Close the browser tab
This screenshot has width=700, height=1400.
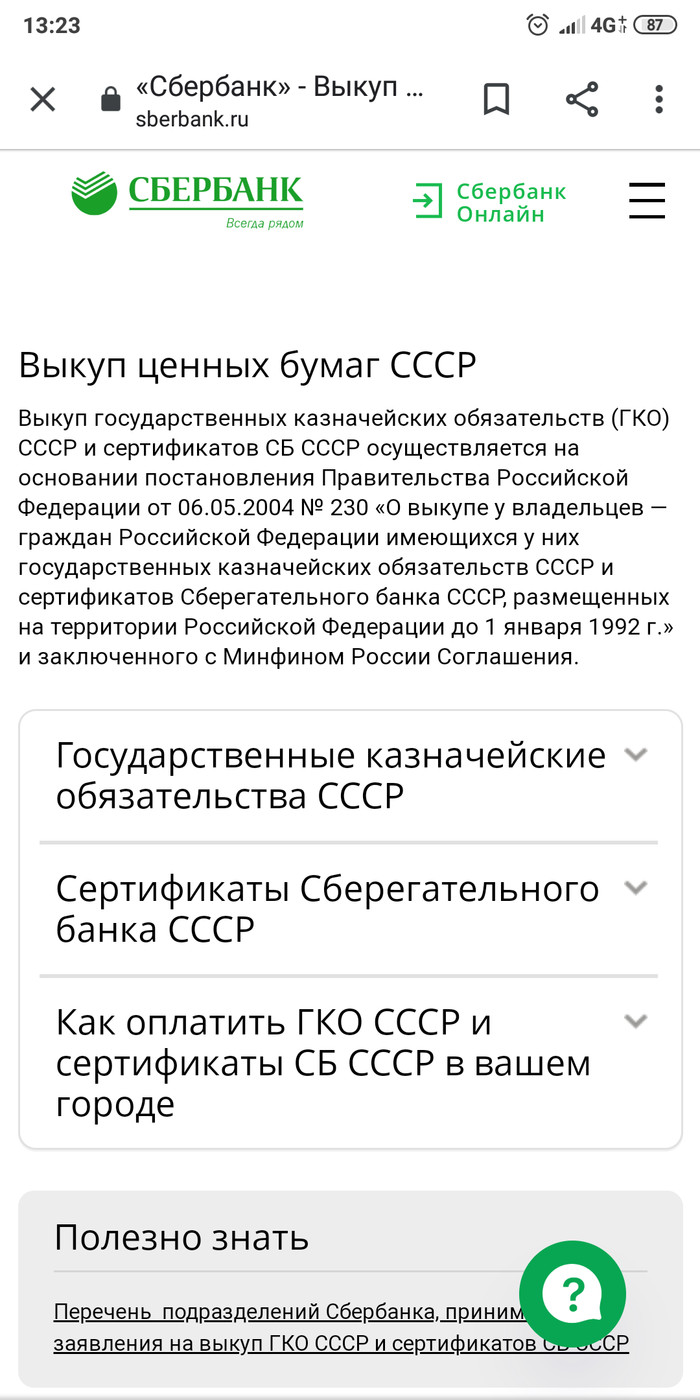[x=43, y=99]
